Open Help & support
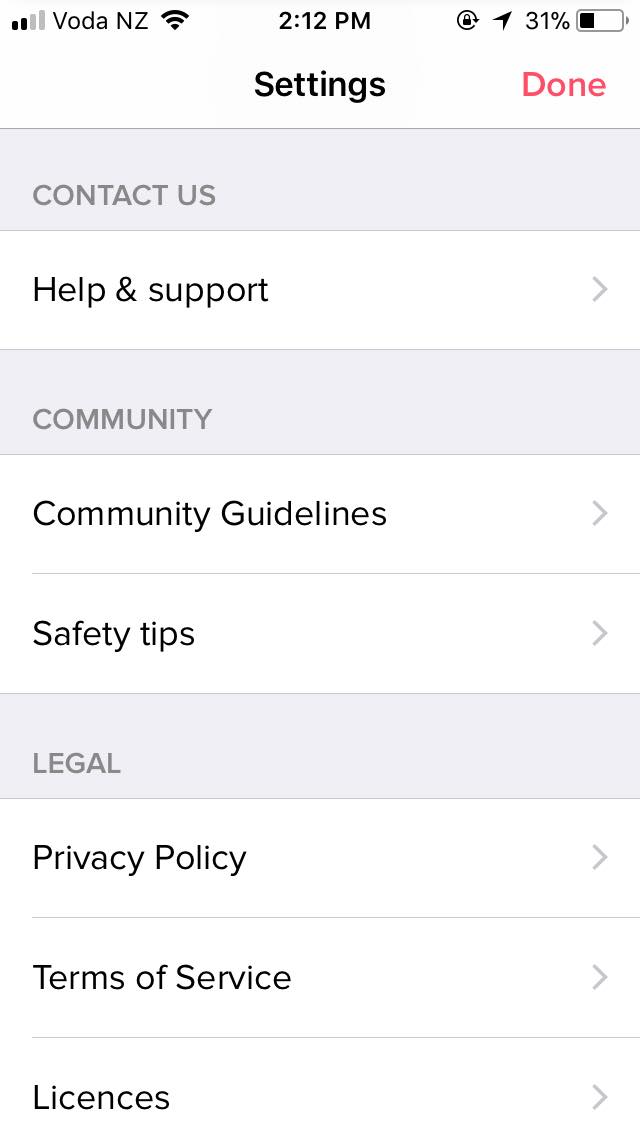The height and width of the screenshot is (1136, 640). 320,290
